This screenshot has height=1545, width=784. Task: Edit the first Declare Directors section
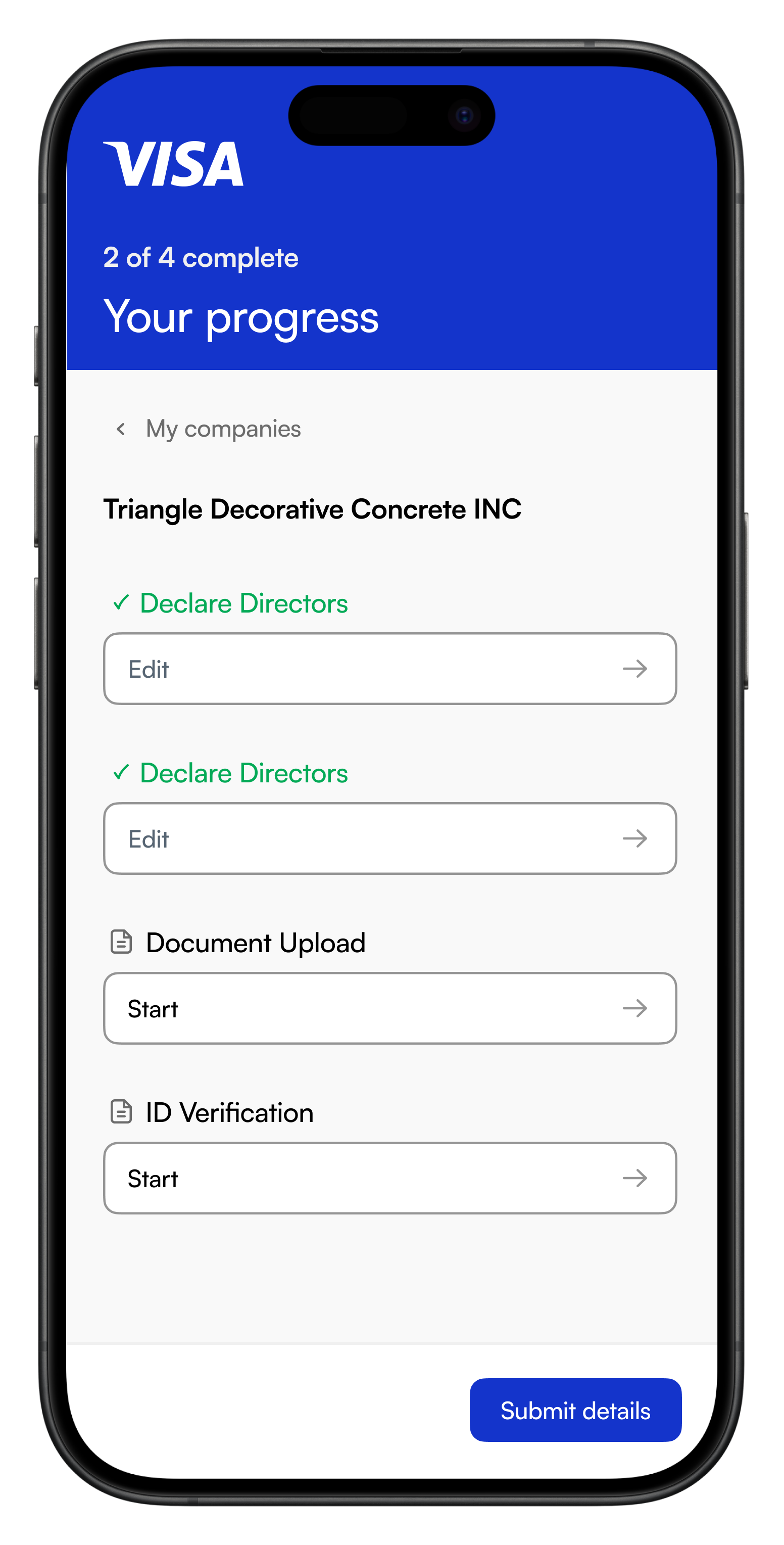(x=389, y=669)
